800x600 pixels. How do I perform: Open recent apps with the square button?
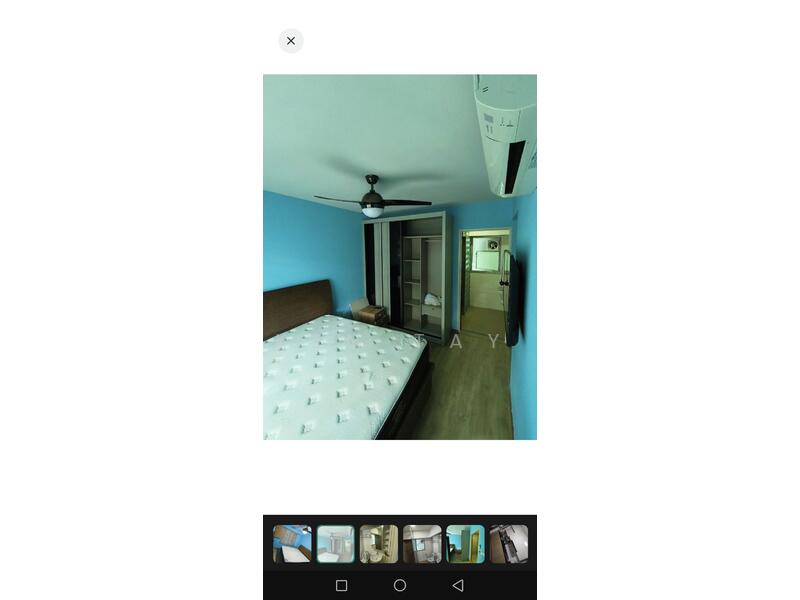pos(341,585)
